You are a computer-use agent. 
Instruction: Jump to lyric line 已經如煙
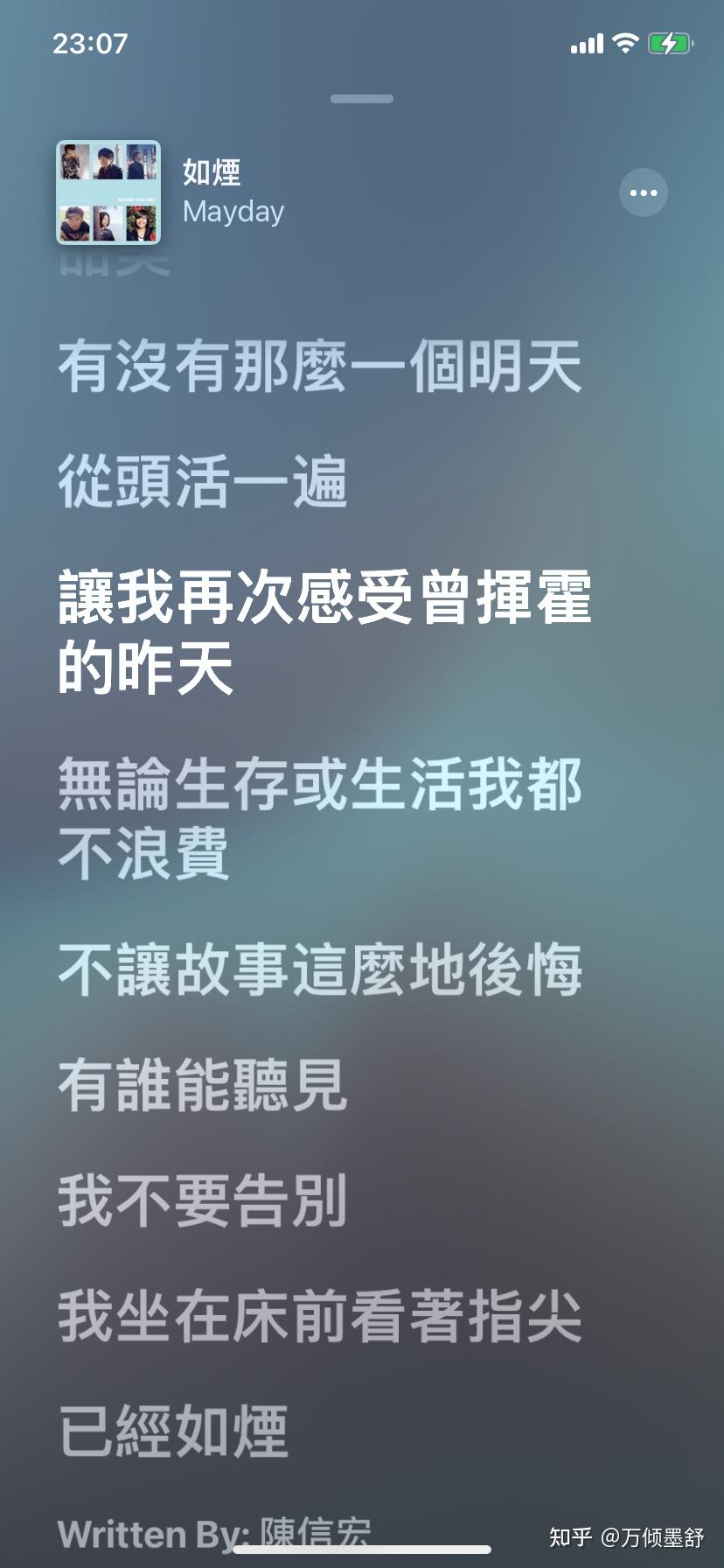173,1432
